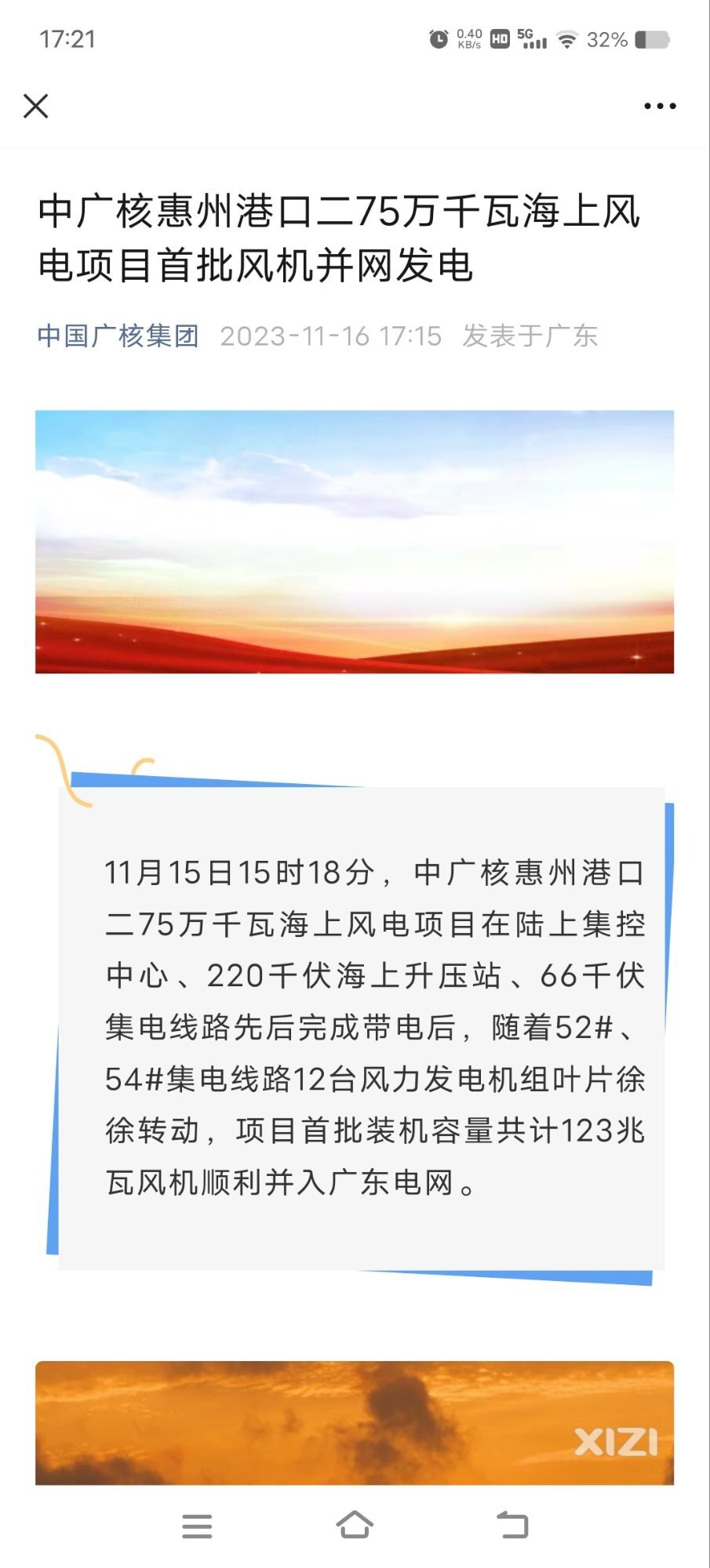Open the recent apps menu button
710x1568 pixels.
(x=197, y=1526)
